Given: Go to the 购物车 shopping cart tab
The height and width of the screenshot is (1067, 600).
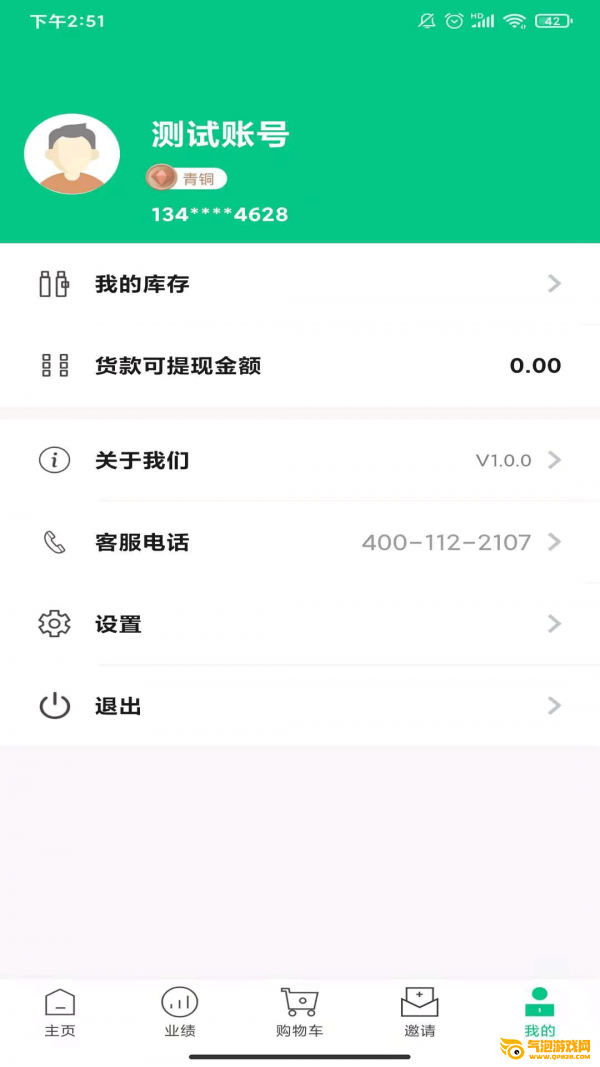Looking at the screenshot, I should pyautogui.click(x=300, y=1012).
